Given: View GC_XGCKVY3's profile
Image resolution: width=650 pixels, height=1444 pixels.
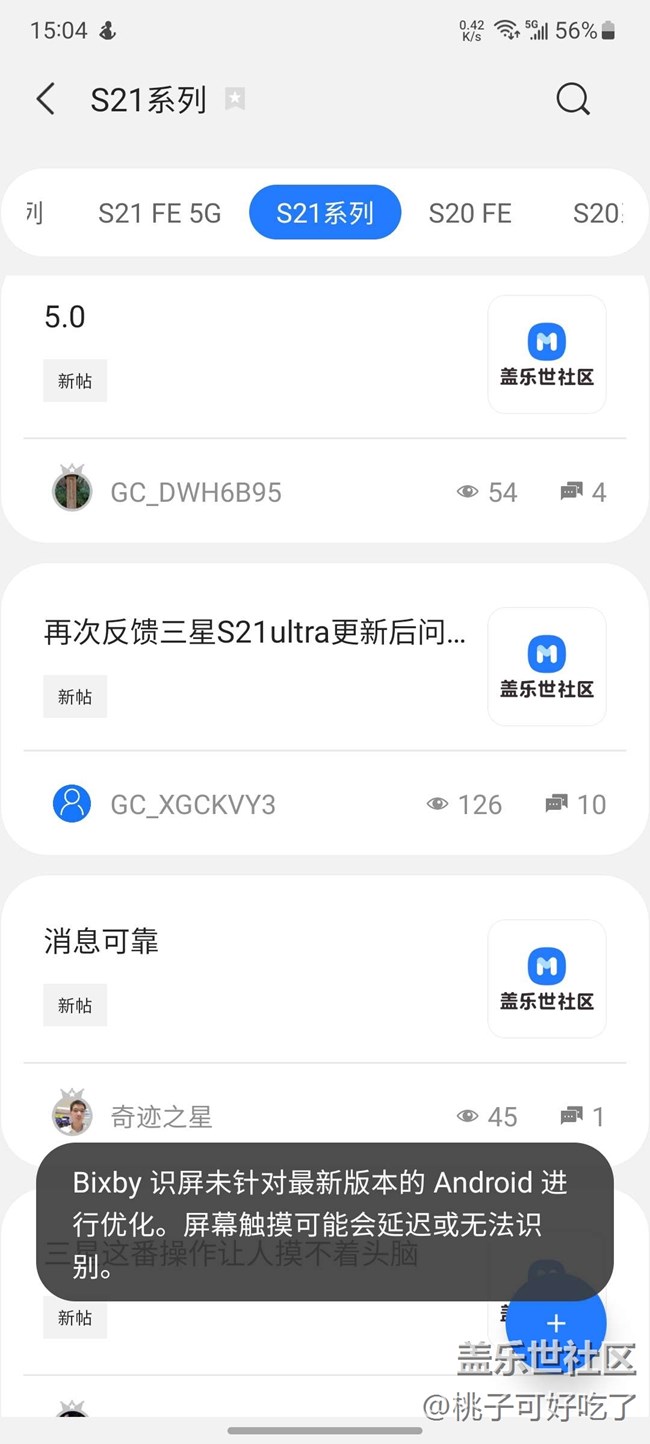Looking at the screenshot, I should [192, 804].
